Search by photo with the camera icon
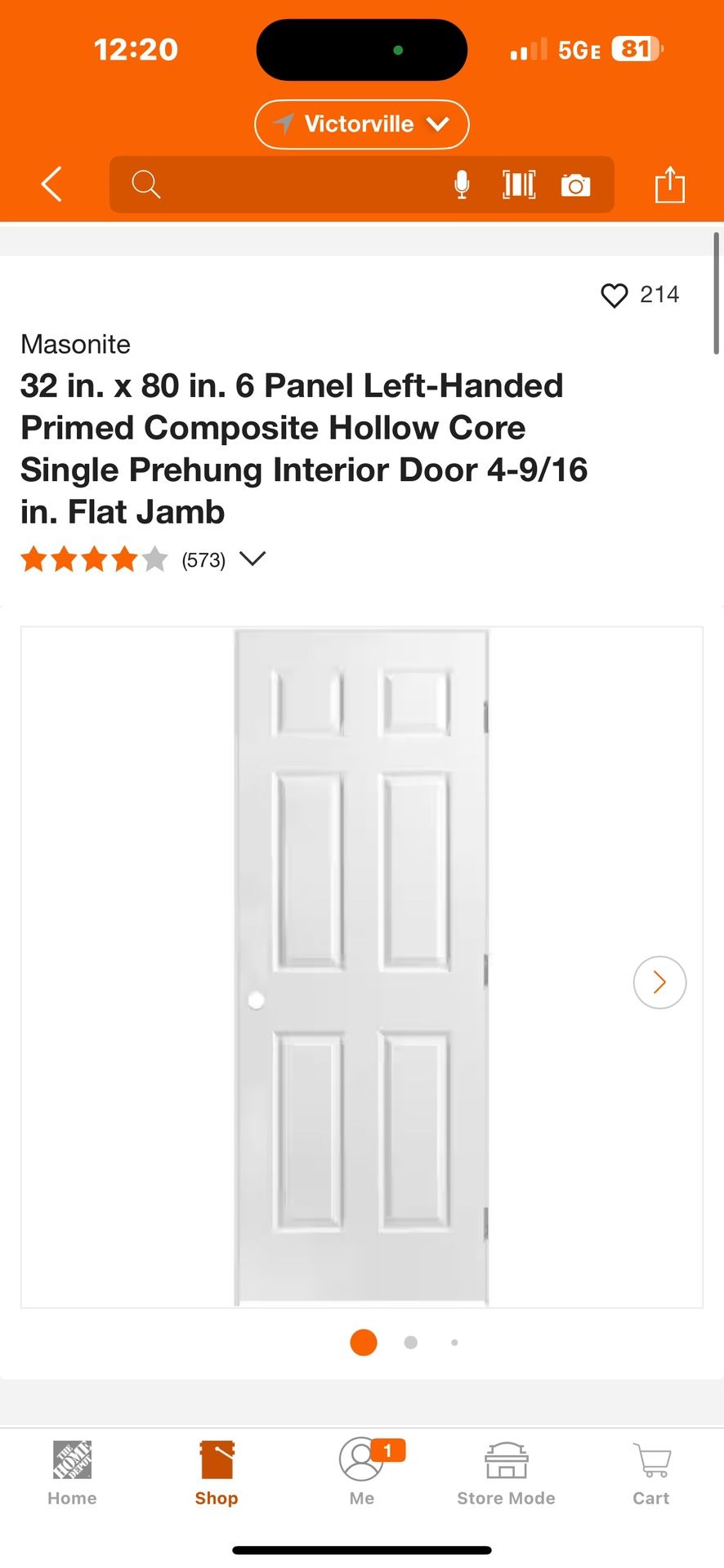This screenshot has height=1568, width=724. coord(575,185)
